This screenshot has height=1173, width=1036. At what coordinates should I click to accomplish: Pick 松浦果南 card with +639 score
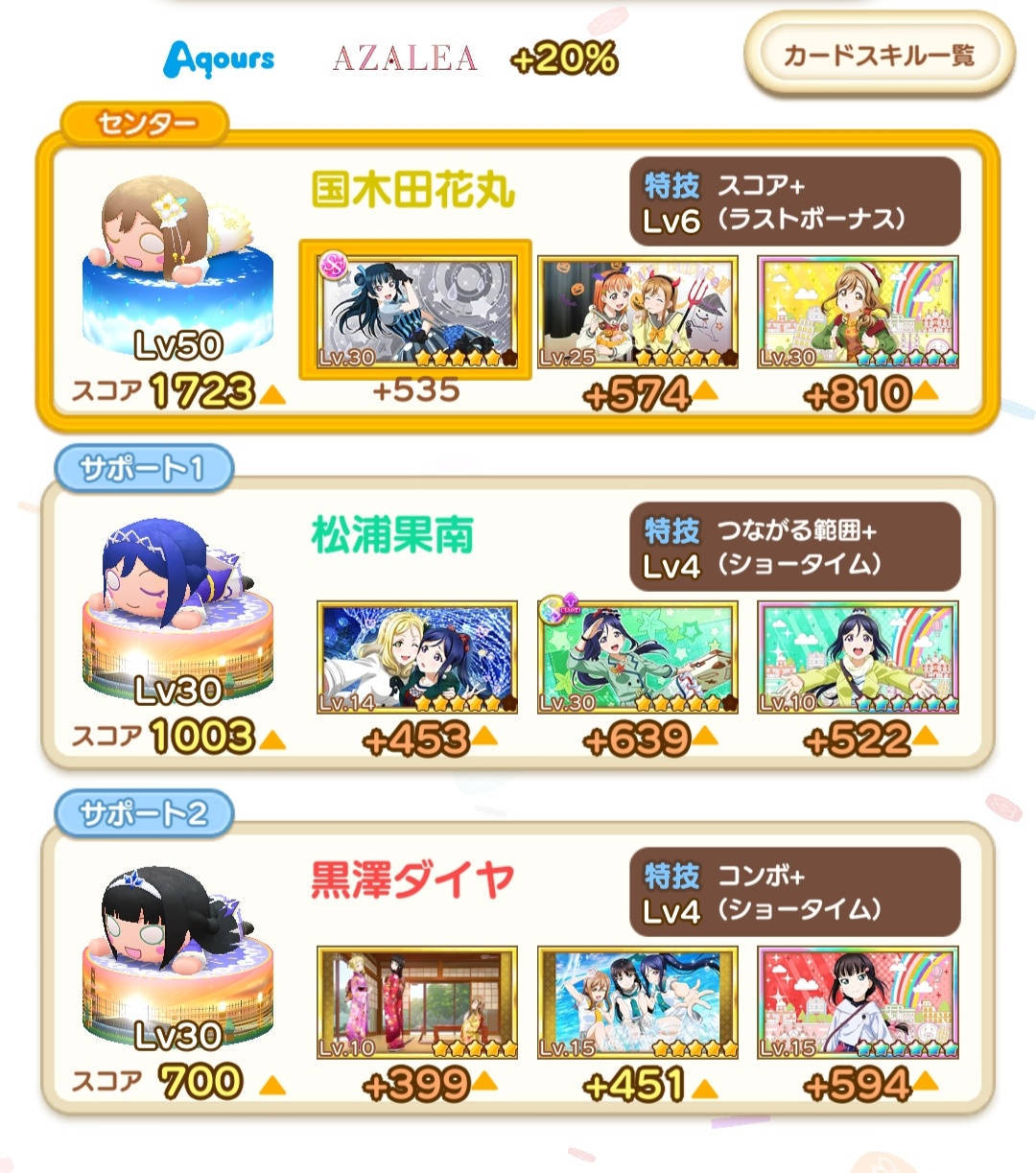[637, 658]
